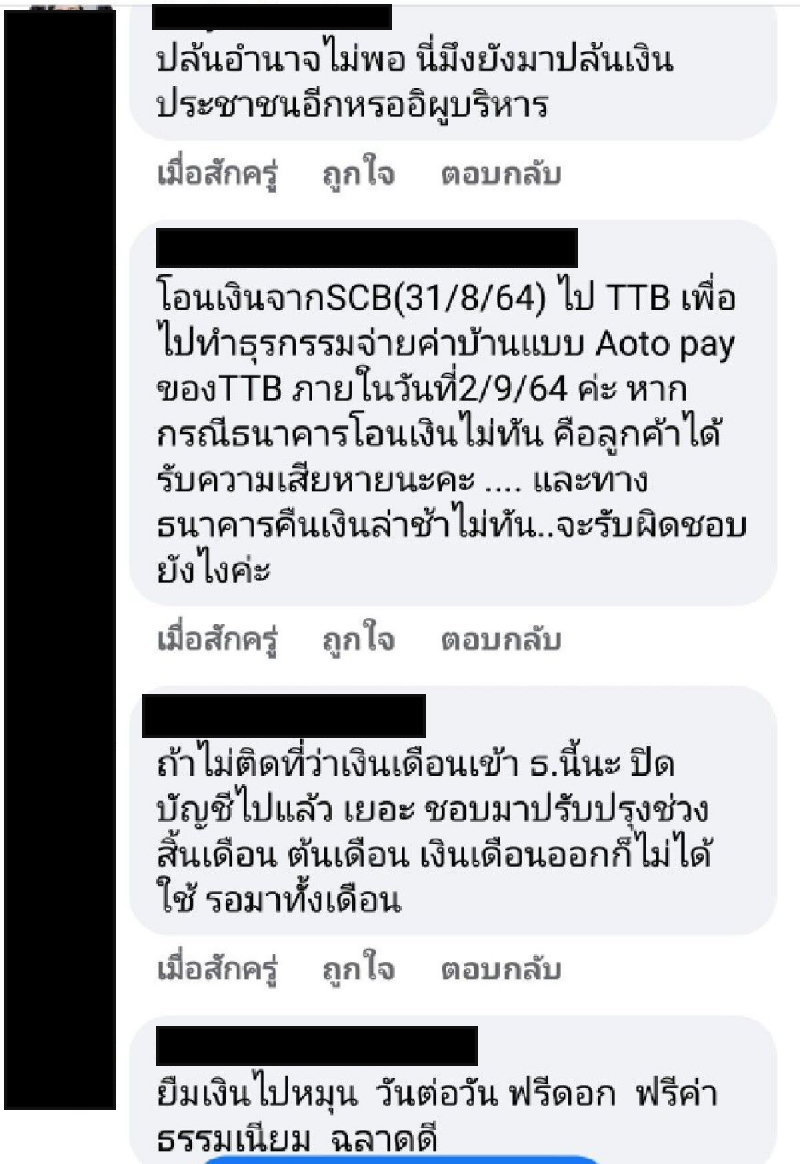The height and width of the screenshot is (1164, 800).
Task: Like the comment about โอนเงินจากSCB ไป TTB
Action: [x=358, y=640]
